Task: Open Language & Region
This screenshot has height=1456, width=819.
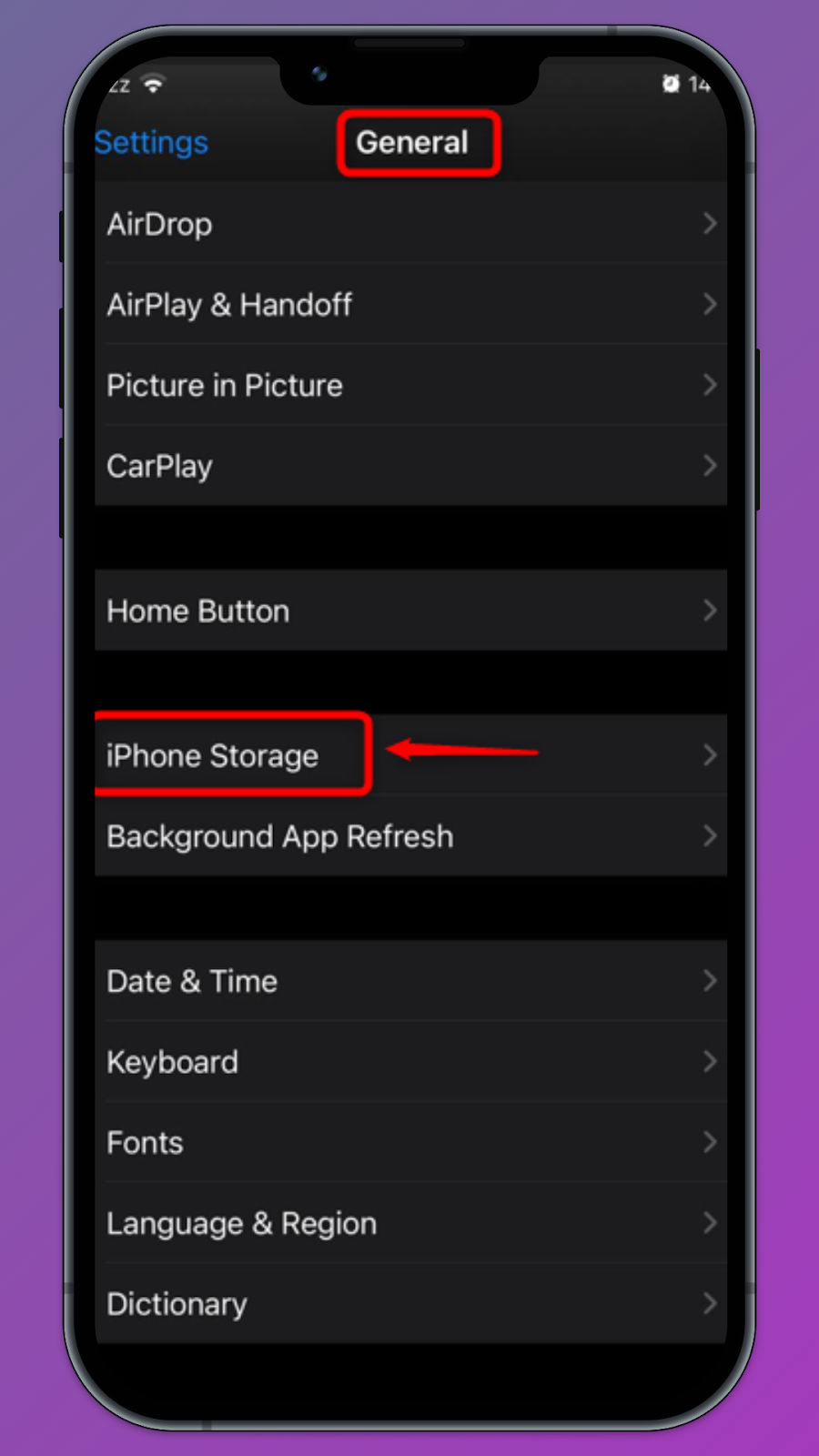Action: pos(409,1223)
